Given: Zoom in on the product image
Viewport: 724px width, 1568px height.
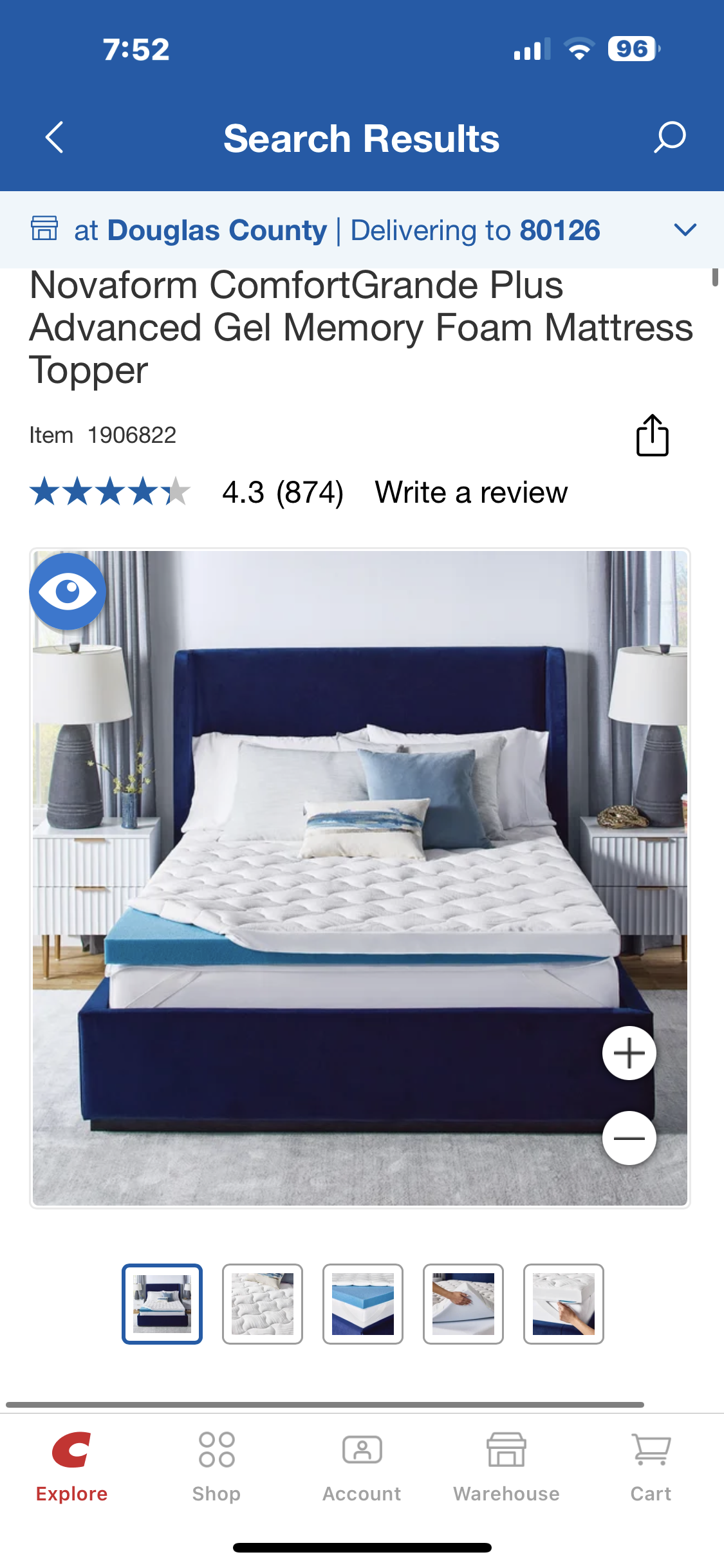Looking at the screenshot, I should 629,1053.
